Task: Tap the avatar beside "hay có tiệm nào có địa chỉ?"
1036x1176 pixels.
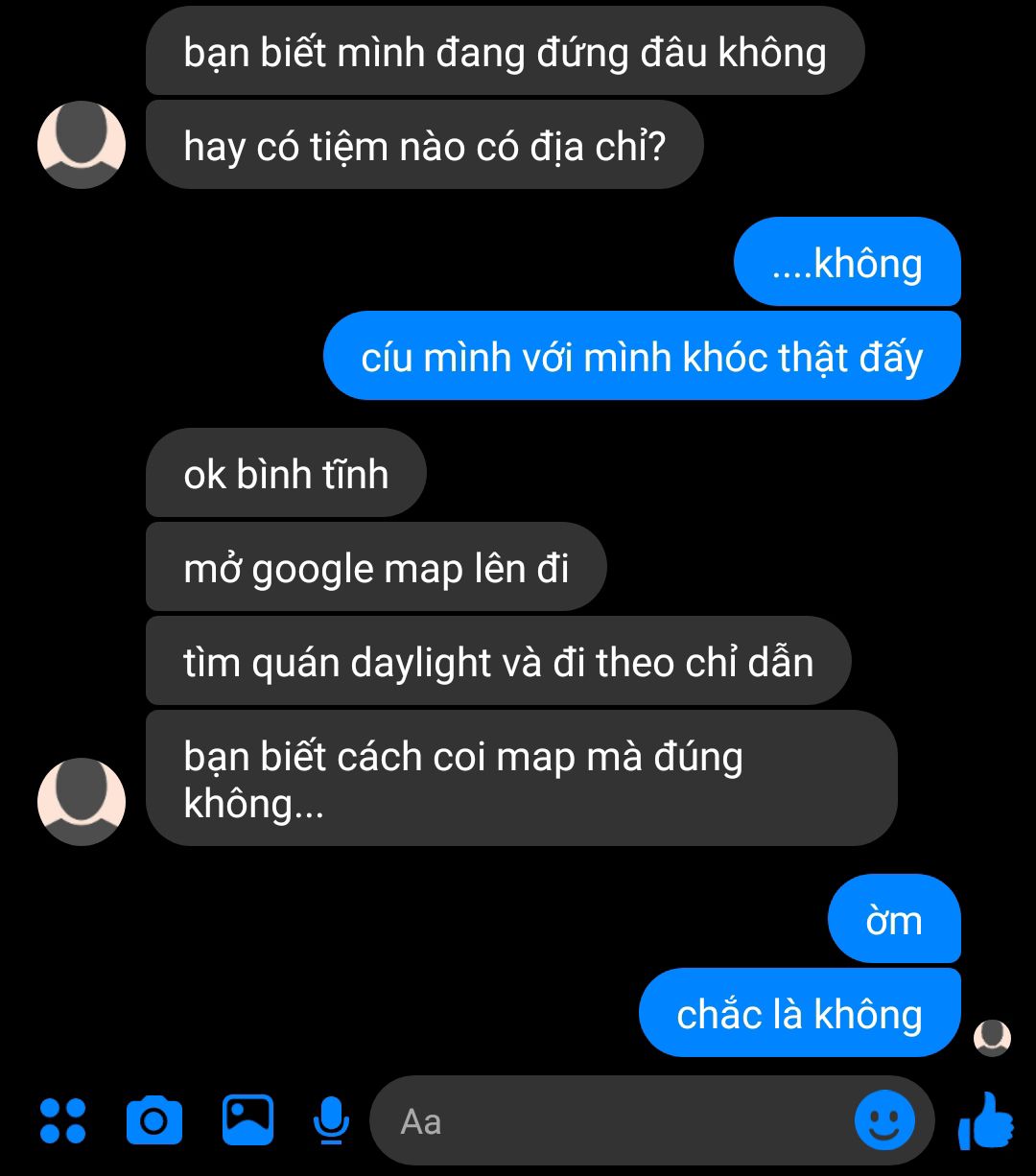Action: [82, 145]
